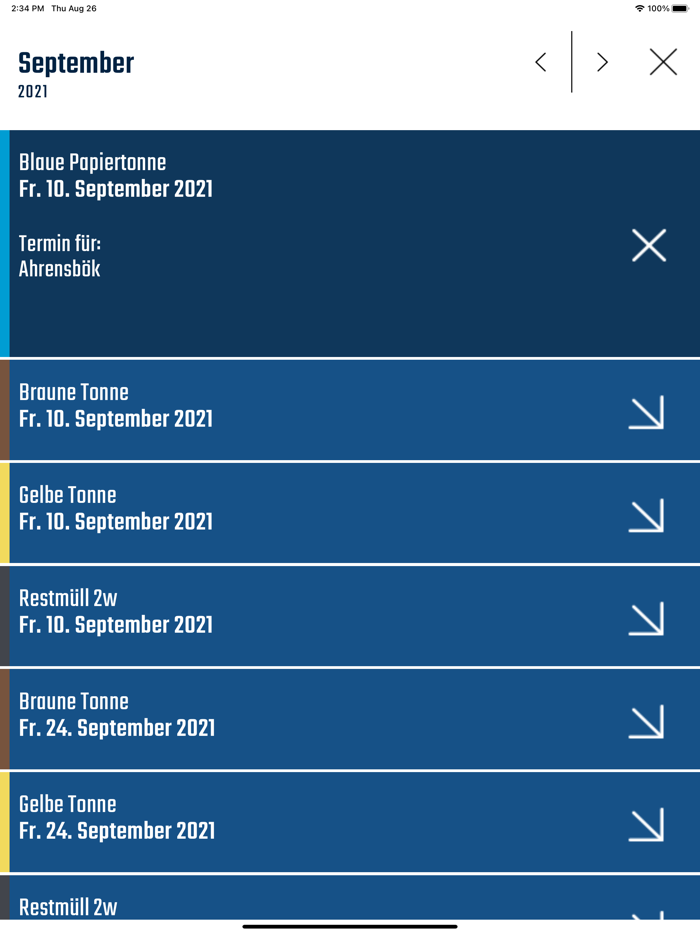The width and height of the screenshot is (700, 934).
Task: Expand Braune Tonne on 10. September
Action: click(646, 412)
